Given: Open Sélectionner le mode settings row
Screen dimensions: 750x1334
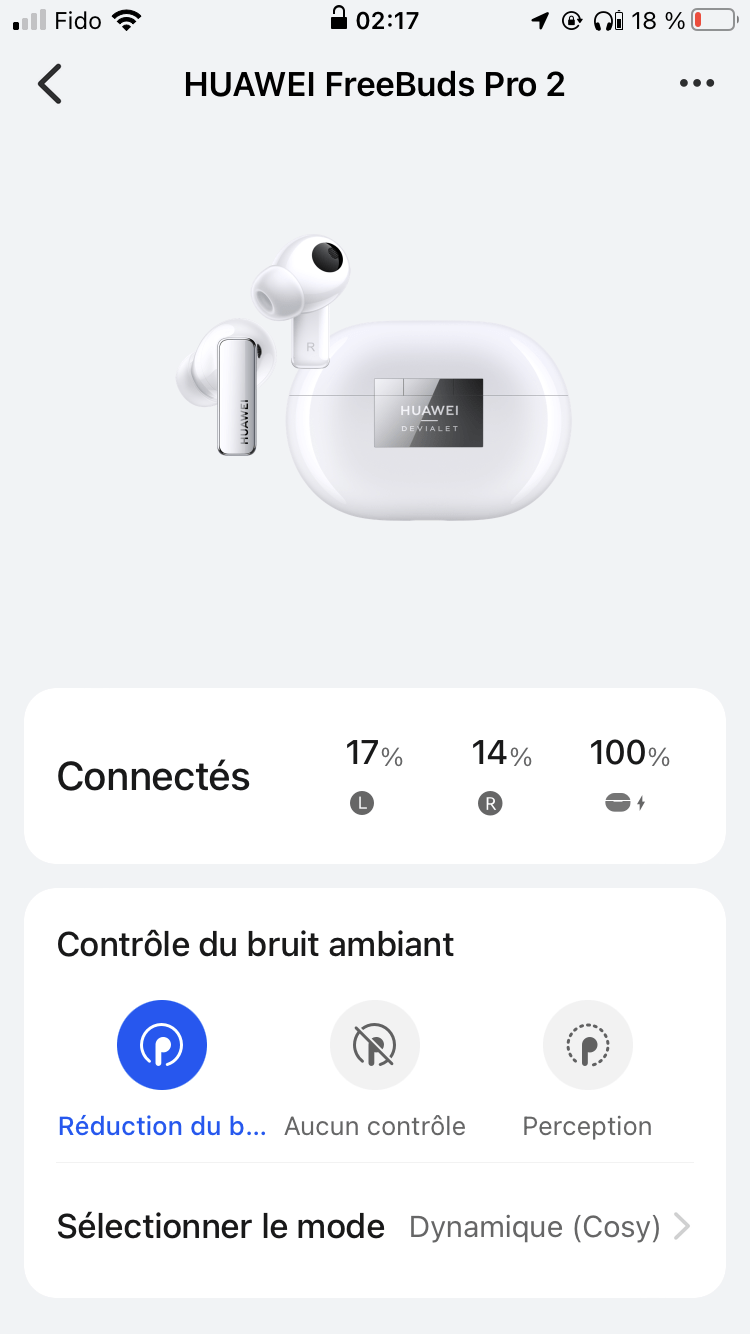Looking at the screenshot, I should tap(375, 1226).
